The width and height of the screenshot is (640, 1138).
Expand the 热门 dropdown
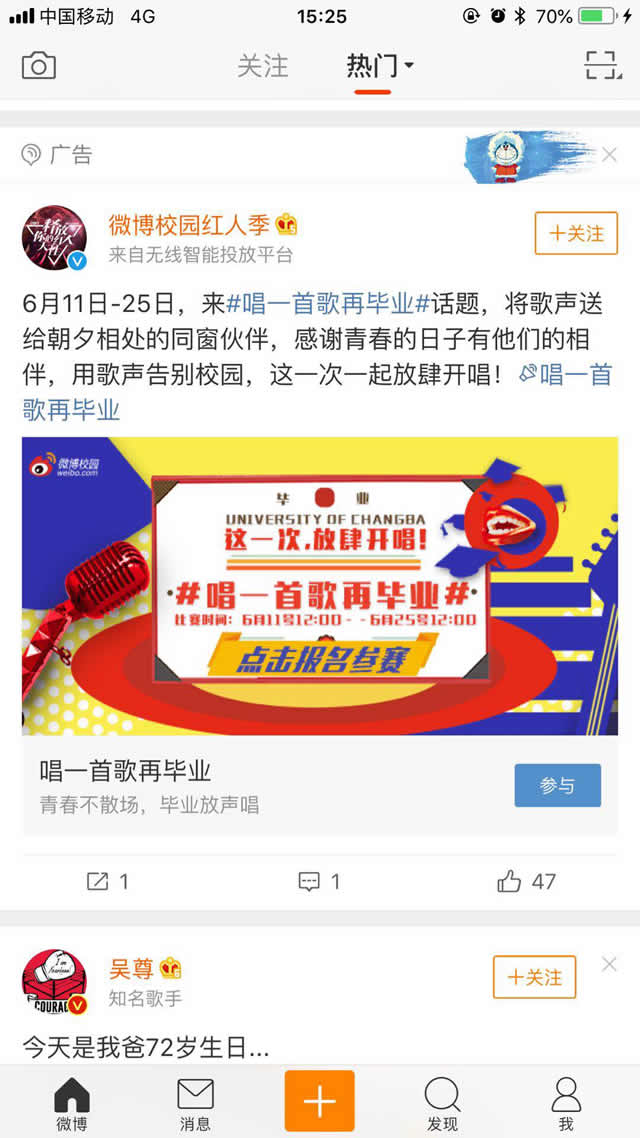(379, 67)
